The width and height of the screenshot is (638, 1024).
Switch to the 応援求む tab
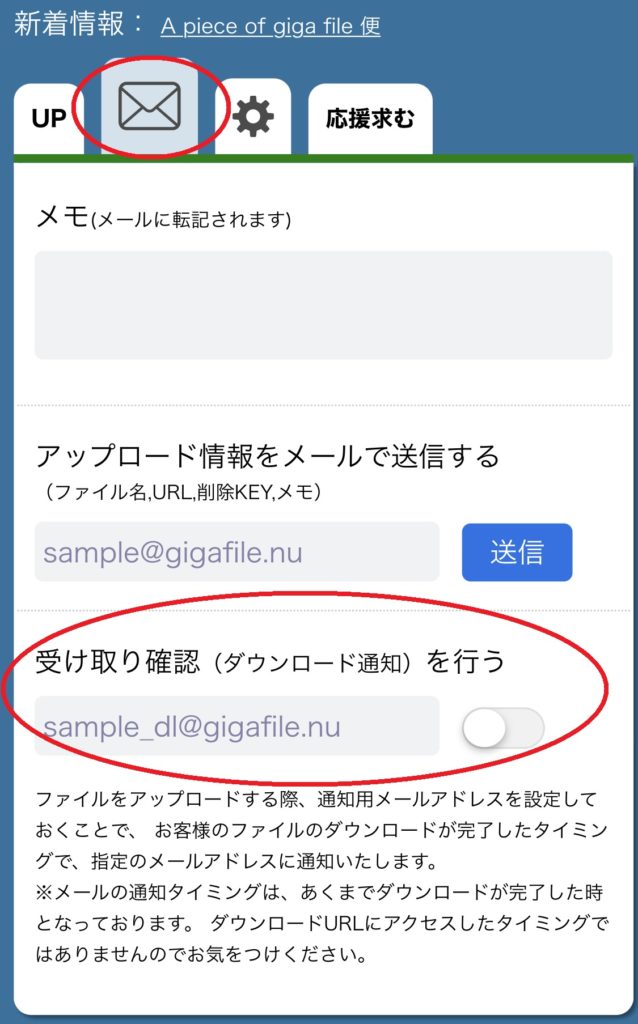(x=370, y=119)
